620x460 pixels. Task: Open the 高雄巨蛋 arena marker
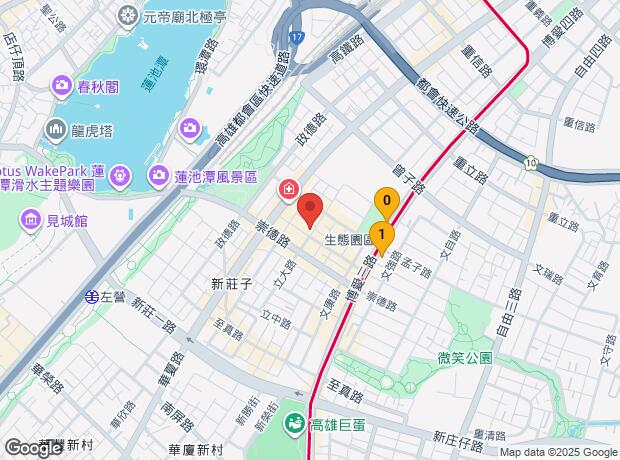pos(294,425)
